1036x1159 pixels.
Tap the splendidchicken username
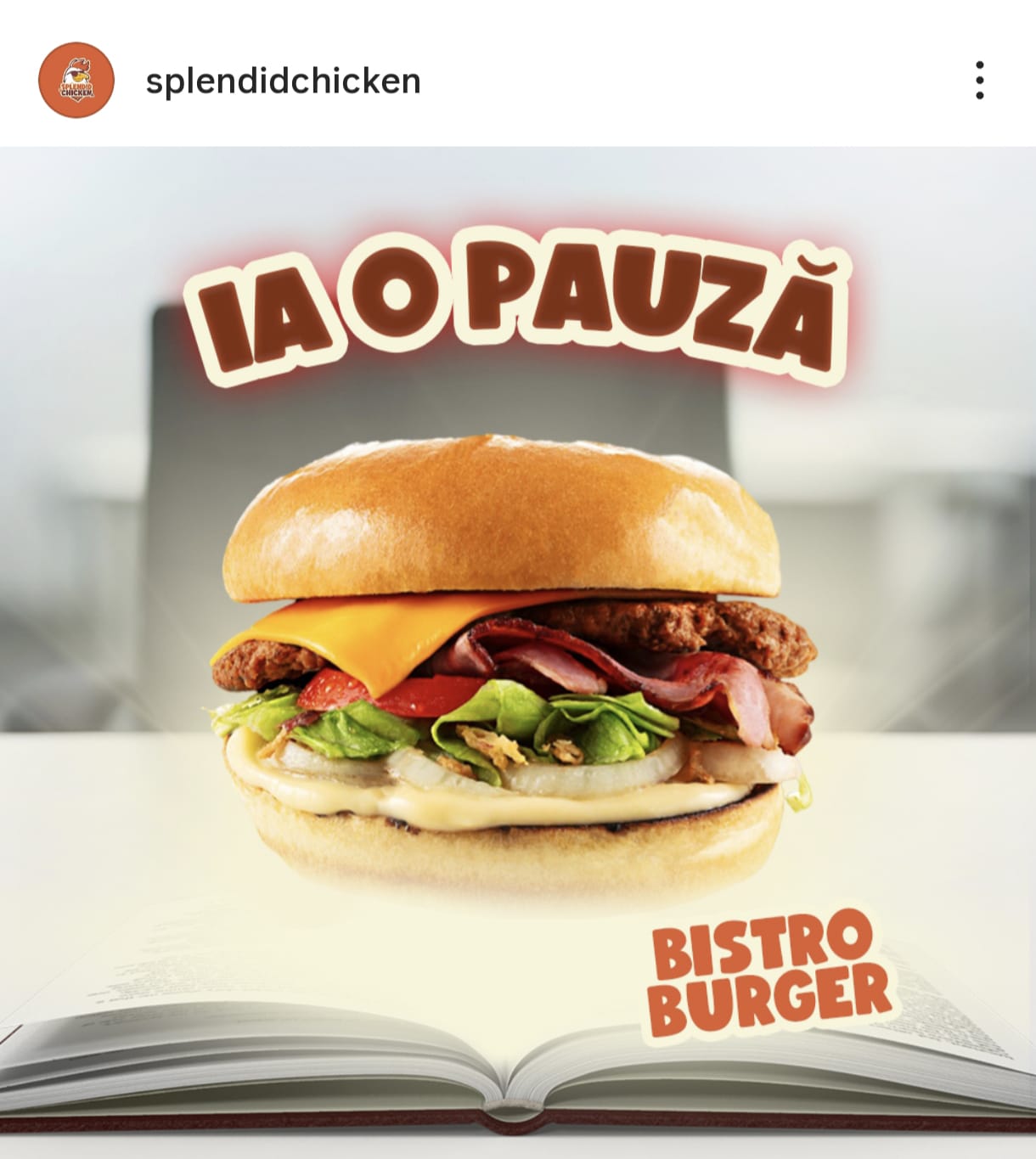283,82
